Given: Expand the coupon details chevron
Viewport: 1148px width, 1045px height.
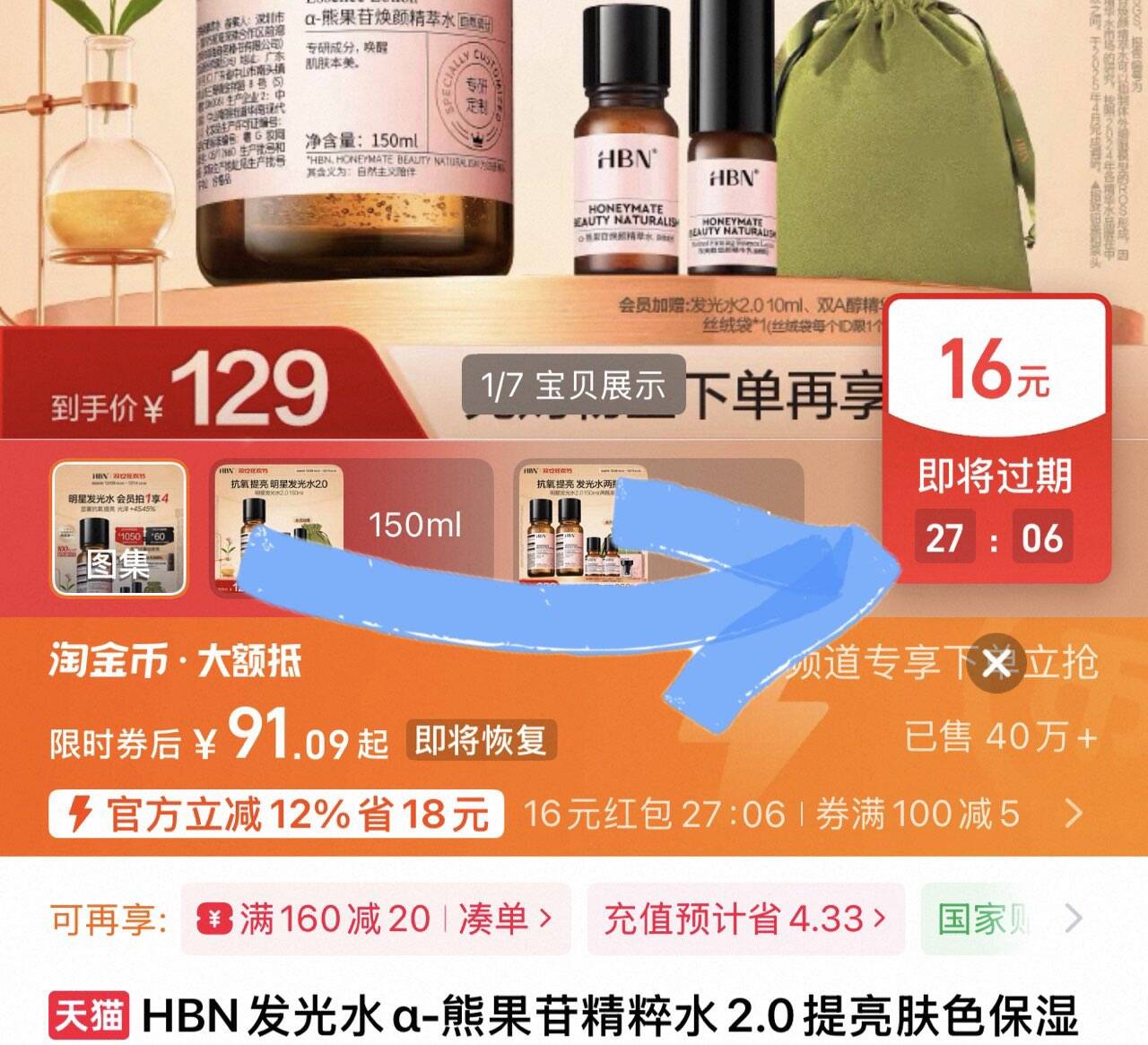Looking at the screenshot, I should [1073, 814].
